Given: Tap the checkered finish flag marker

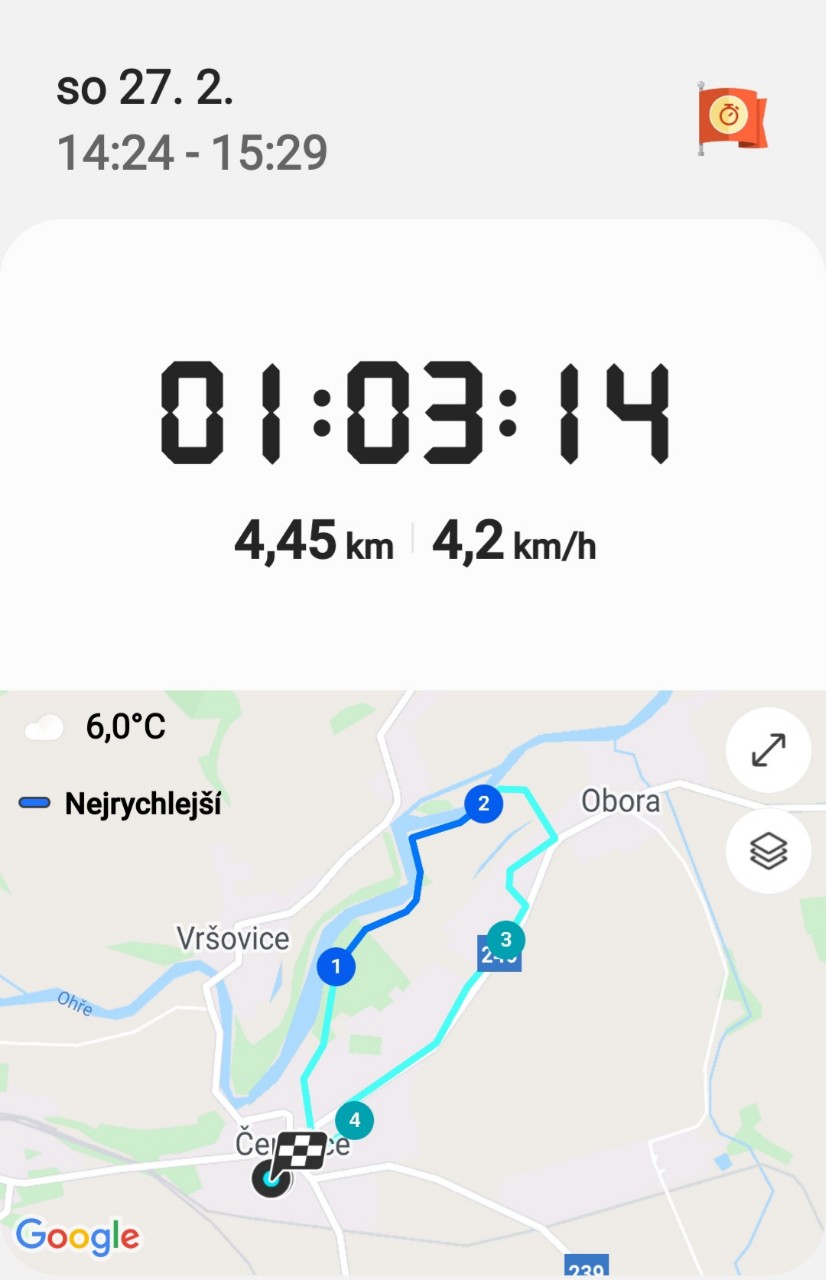Looking at the screenshot, I should pyautogui.click(x=300, y=1152).
